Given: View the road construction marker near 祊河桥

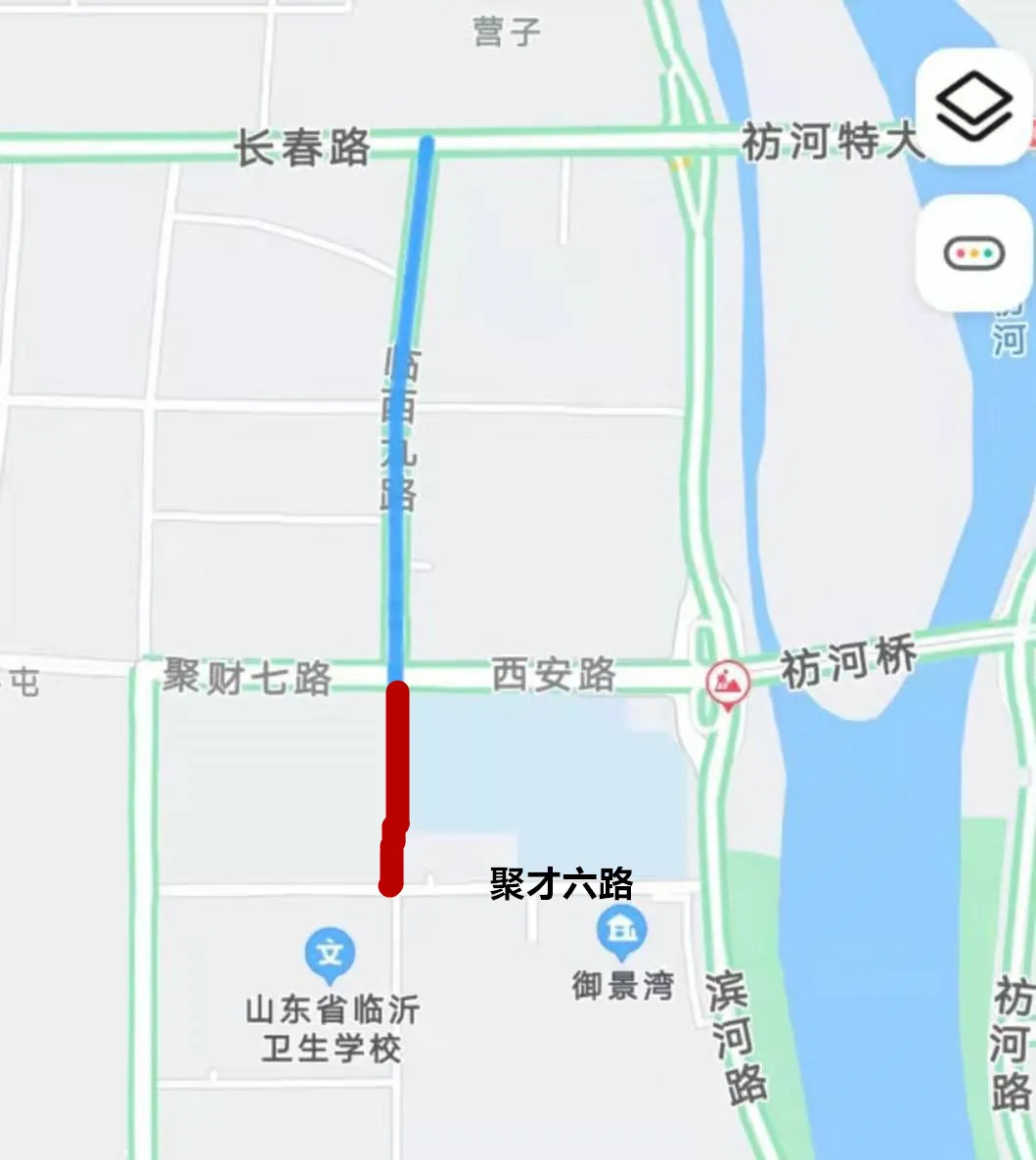Looking at the screenshot, I should point(729,680).
